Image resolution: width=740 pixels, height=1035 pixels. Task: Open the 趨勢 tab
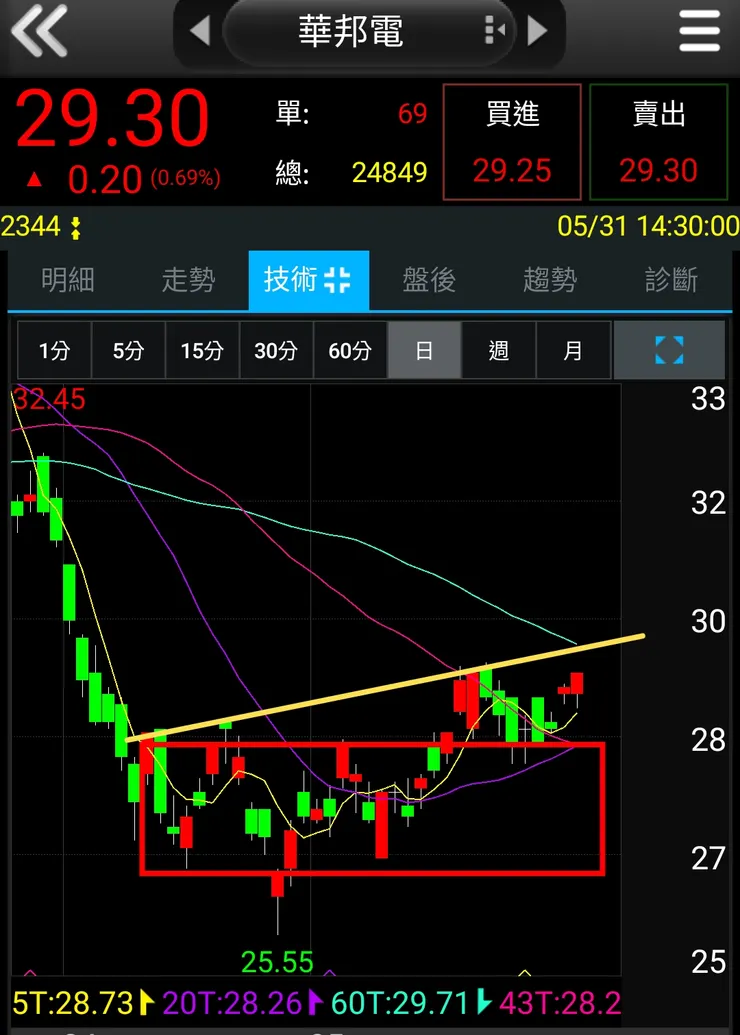[x=550, y=280]
